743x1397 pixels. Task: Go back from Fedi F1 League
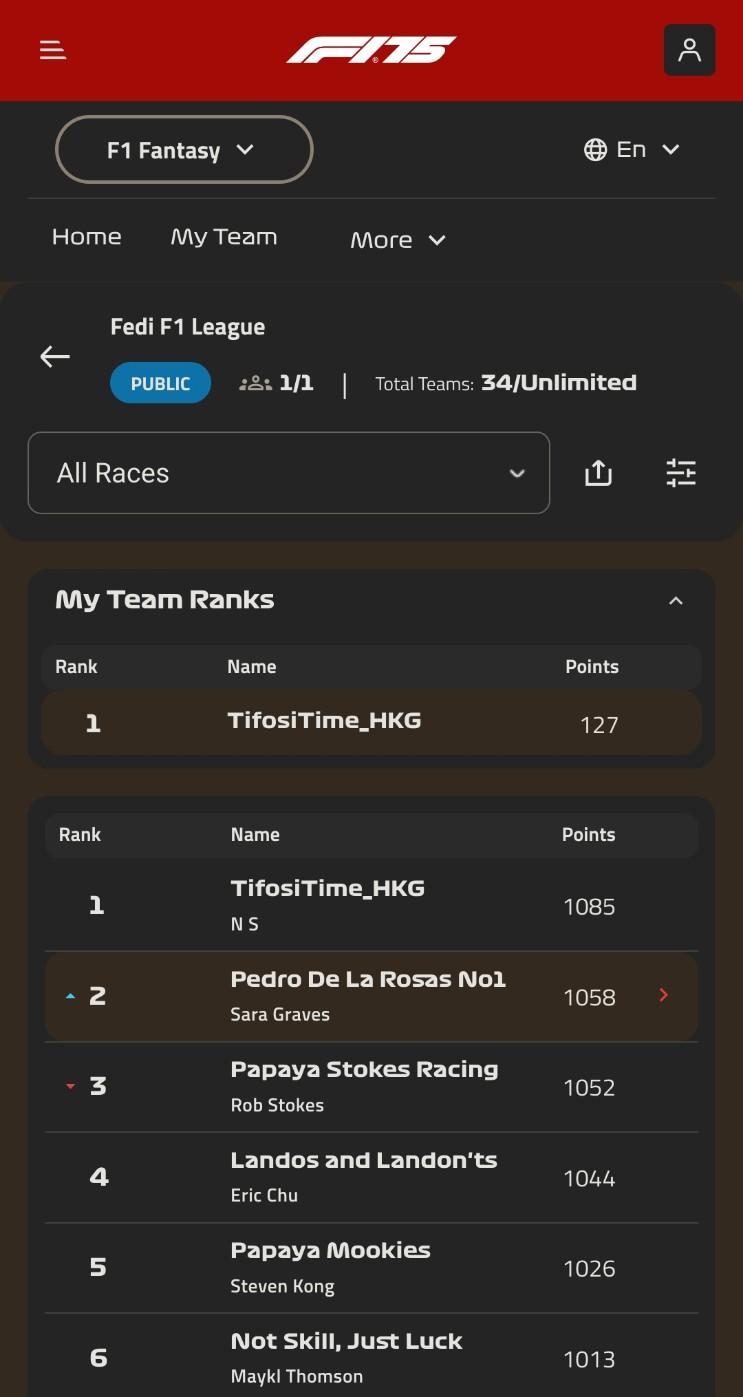pos(55,356)
